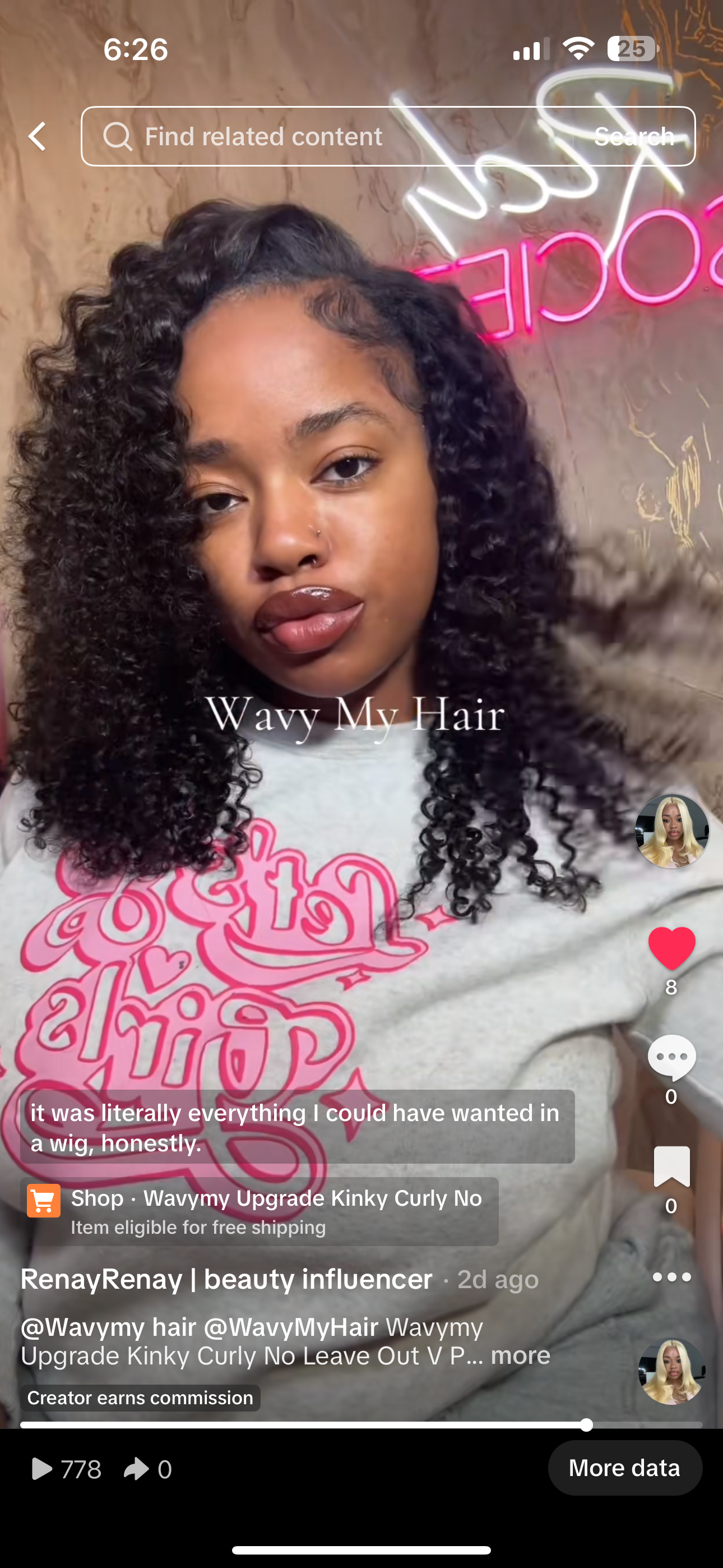Open the More data button
Viewport: 723px width, 1568px height.
click(x=624, y=1468)
